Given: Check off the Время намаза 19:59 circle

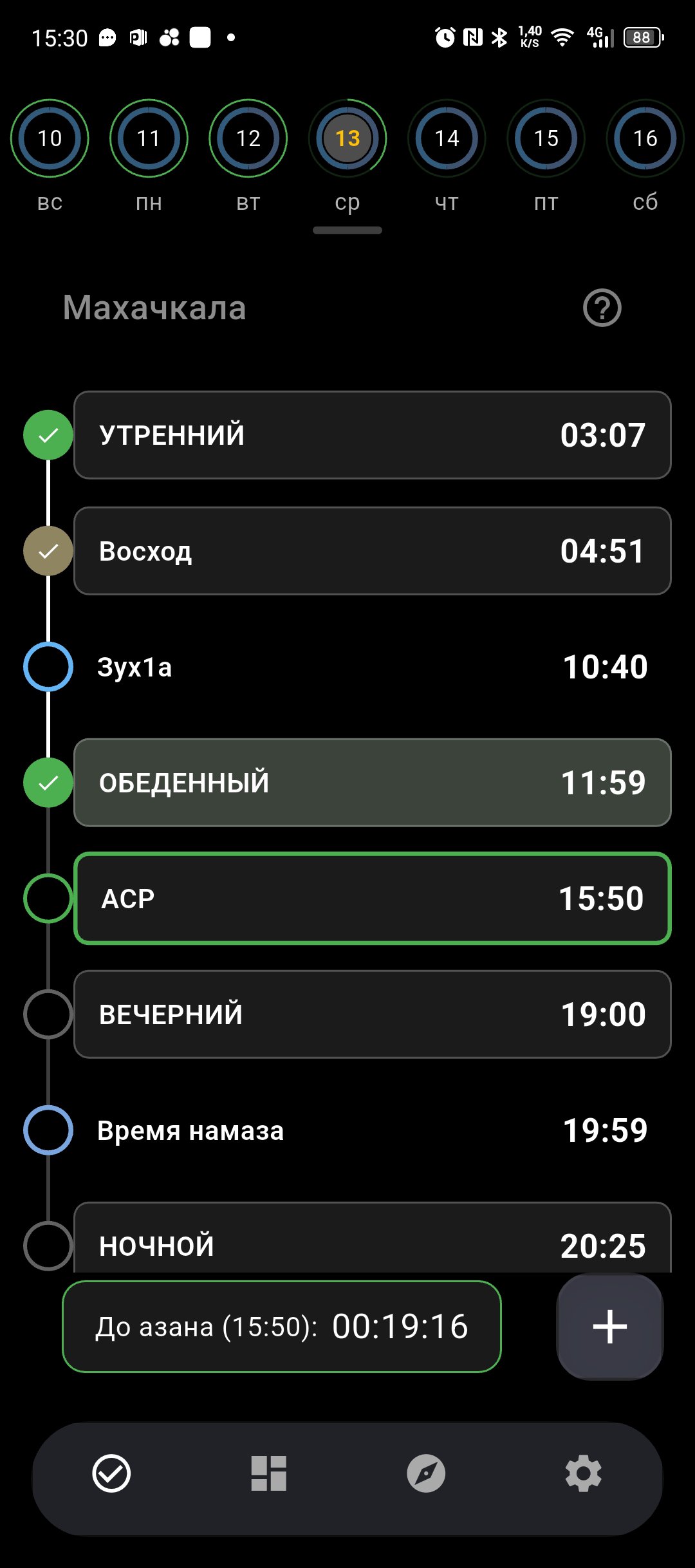Looking at the screenshot, I should coord(48,1130).
